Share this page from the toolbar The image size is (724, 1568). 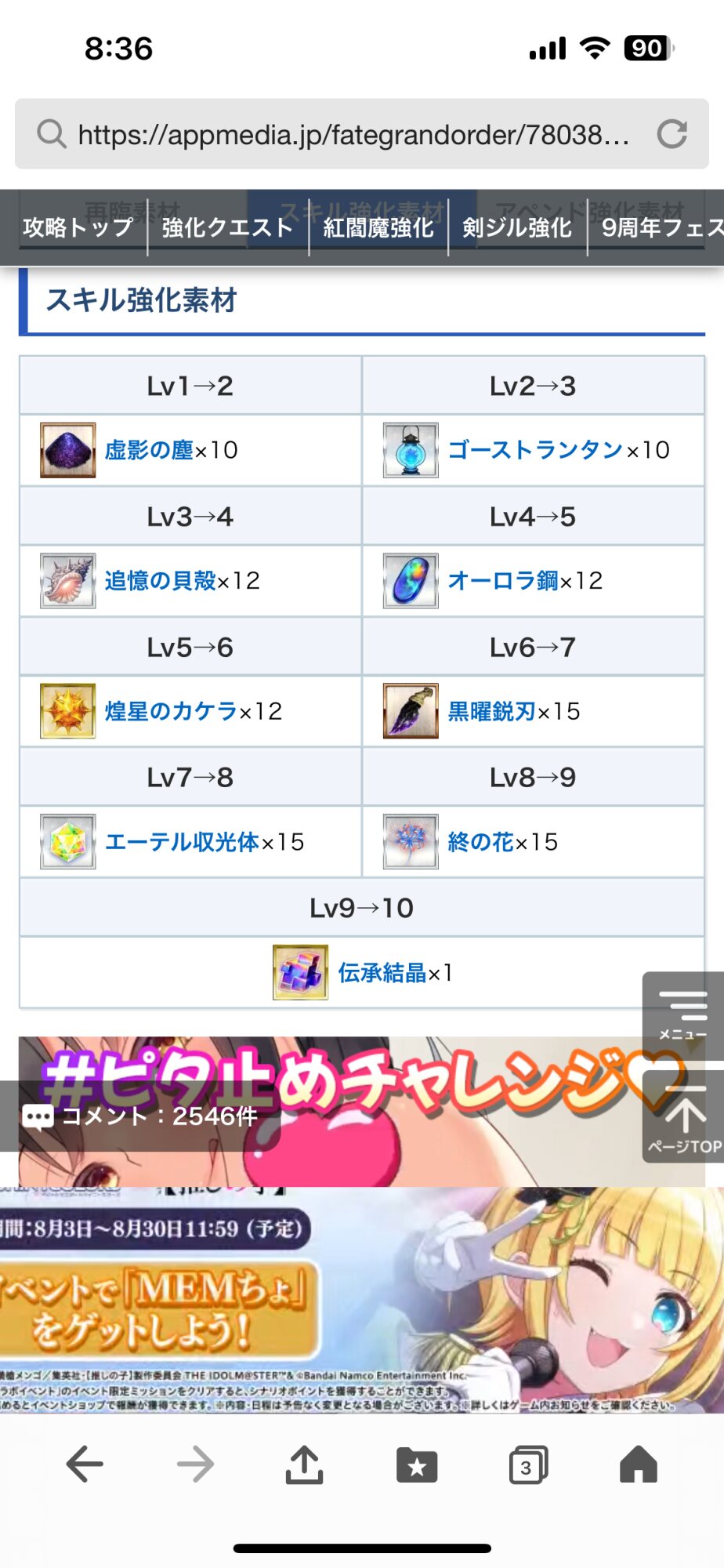coord(304,1465)
